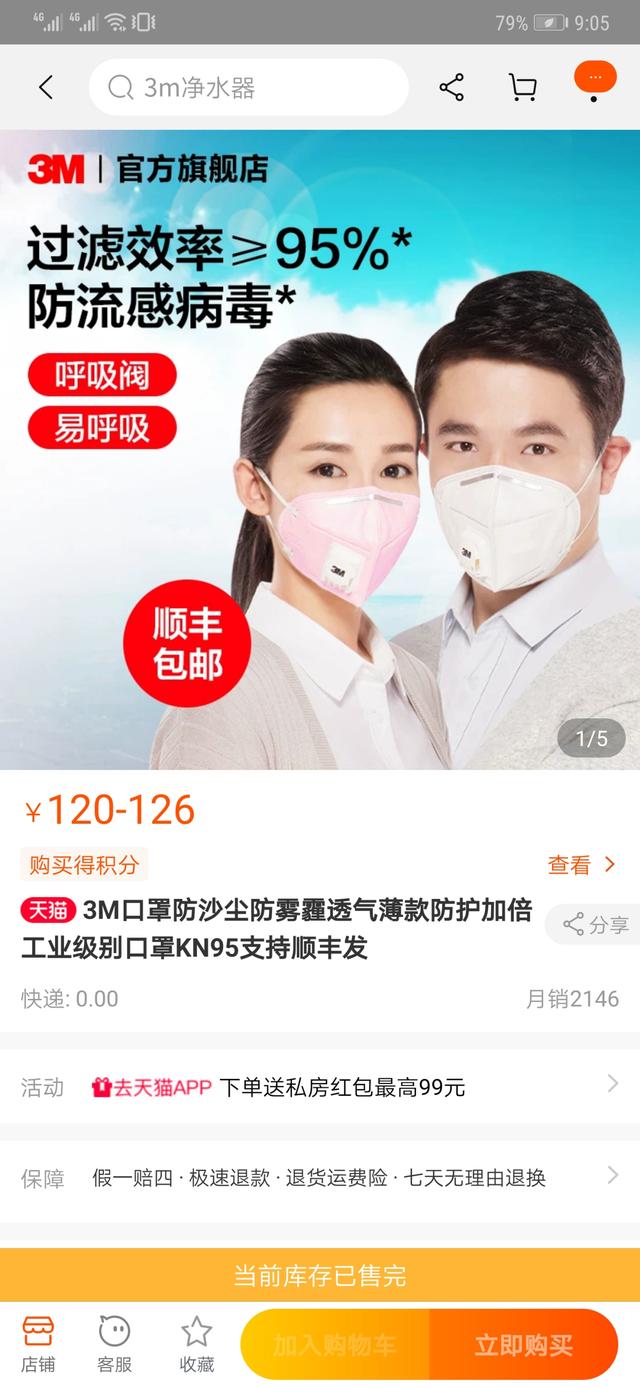The width and height of the screenshot is (640, 1387).
Task: Open the orange more options bubble
Action: pyautogui.click(x=595, y=79)
